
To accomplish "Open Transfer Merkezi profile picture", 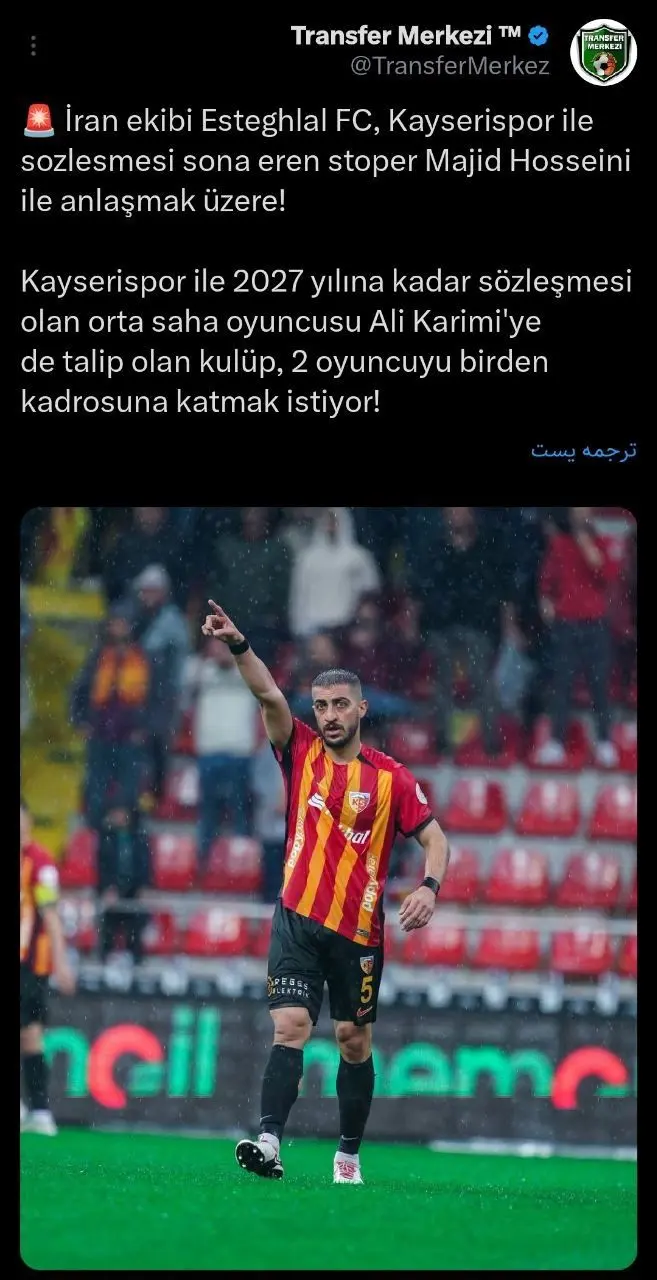I will (603, 52).
